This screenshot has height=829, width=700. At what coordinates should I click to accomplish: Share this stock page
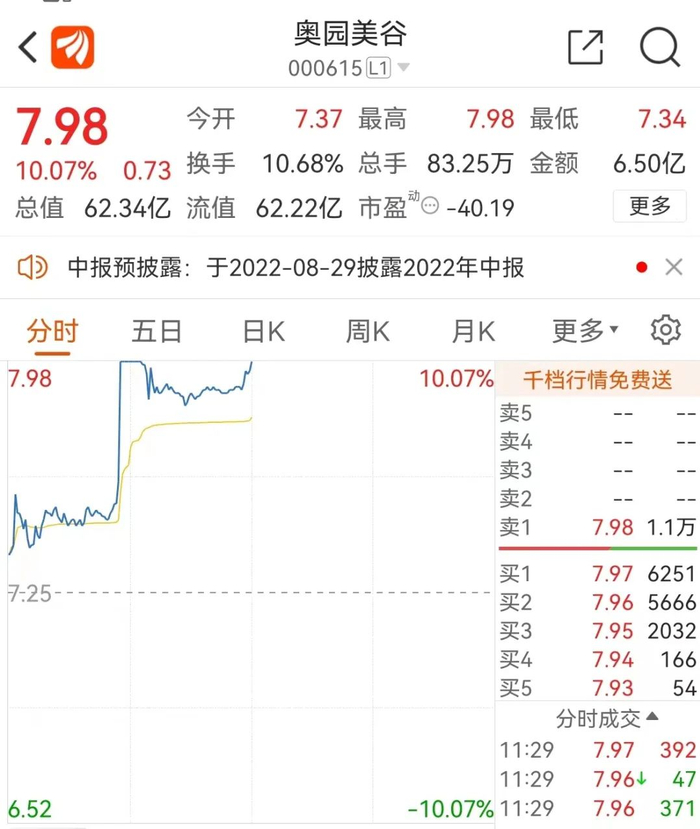point(585,48)
